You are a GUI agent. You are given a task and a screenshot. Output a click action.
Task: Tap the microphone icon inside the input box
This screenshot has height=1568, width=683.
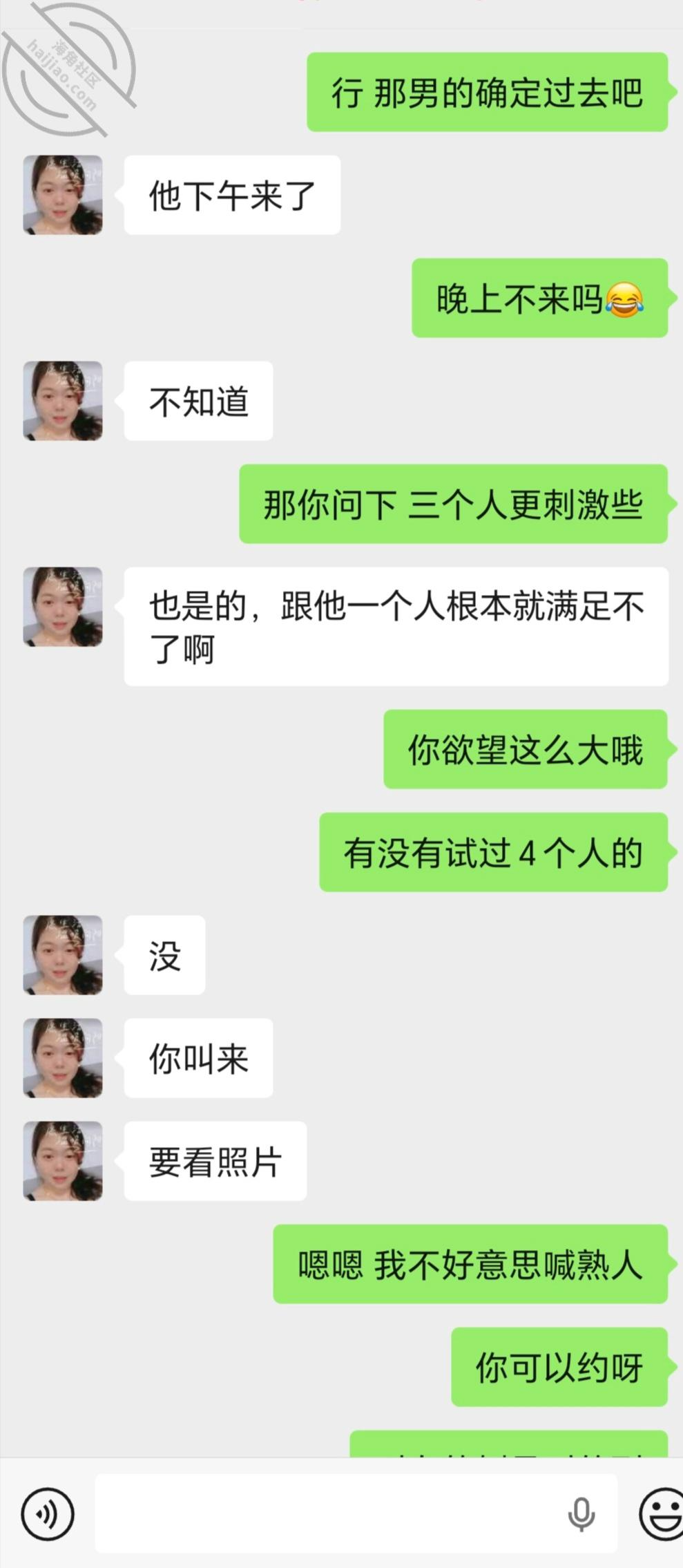pos(581,1513)
